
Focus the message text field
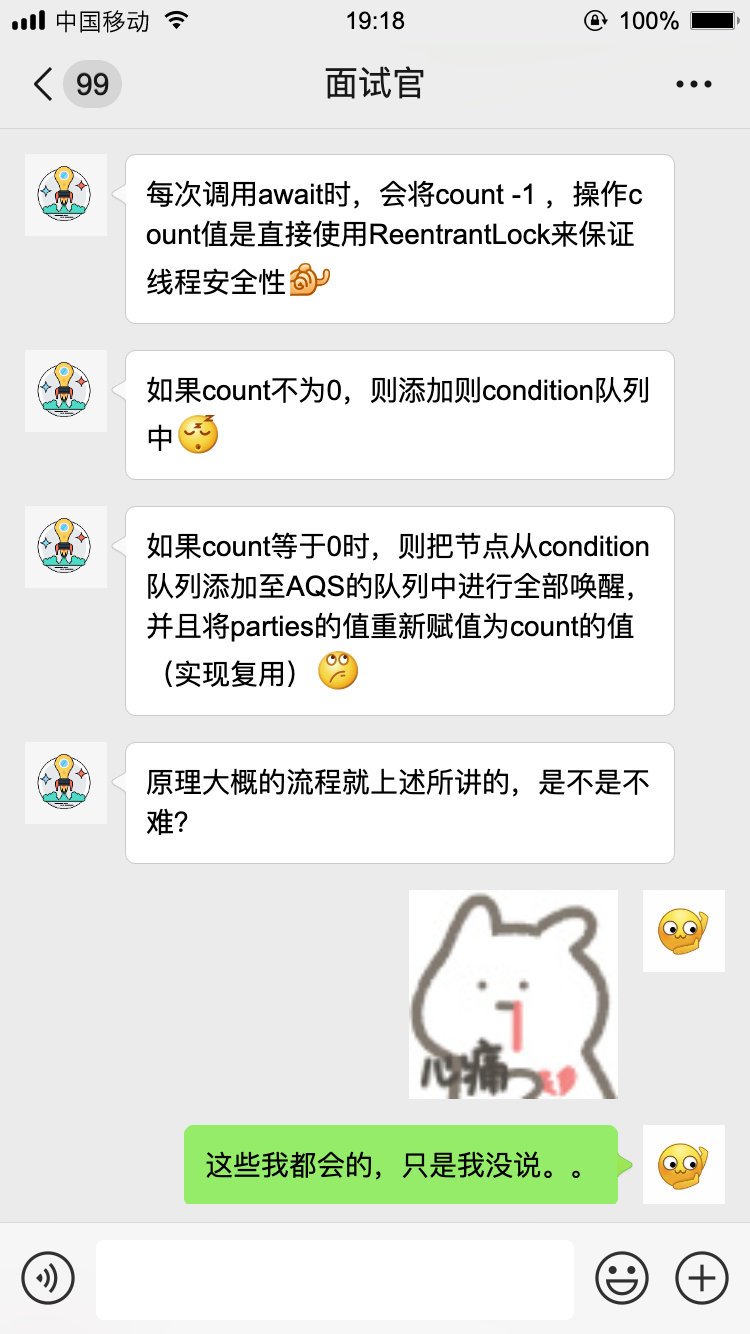pos(335,1278)
